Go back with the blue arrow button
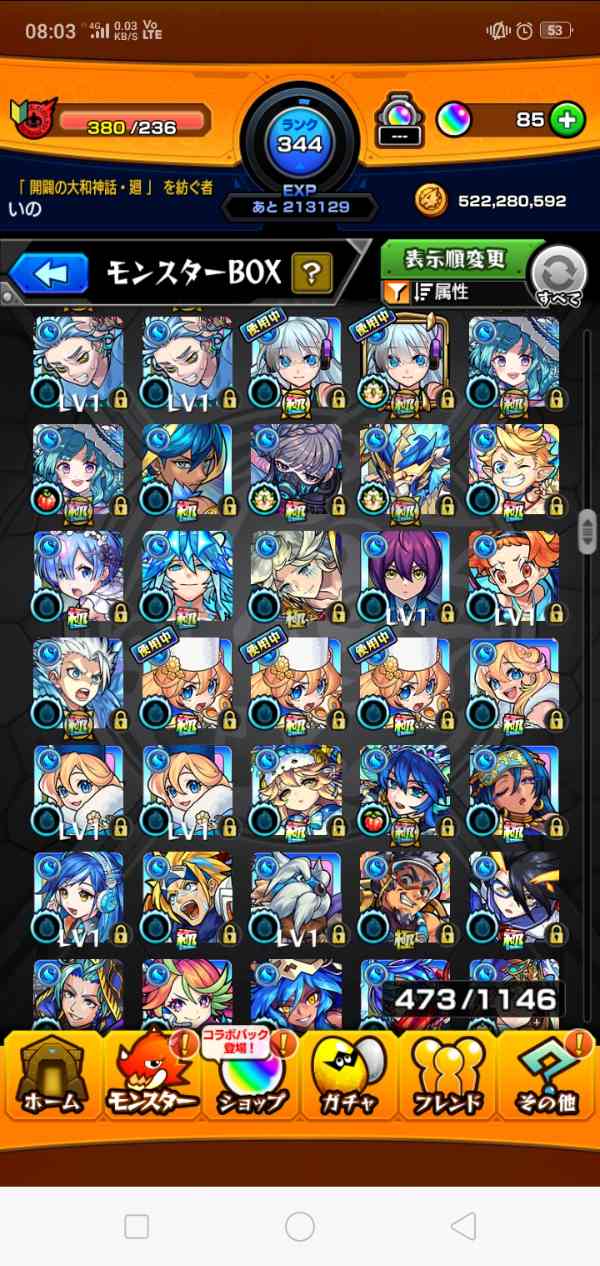 [49, 273]
